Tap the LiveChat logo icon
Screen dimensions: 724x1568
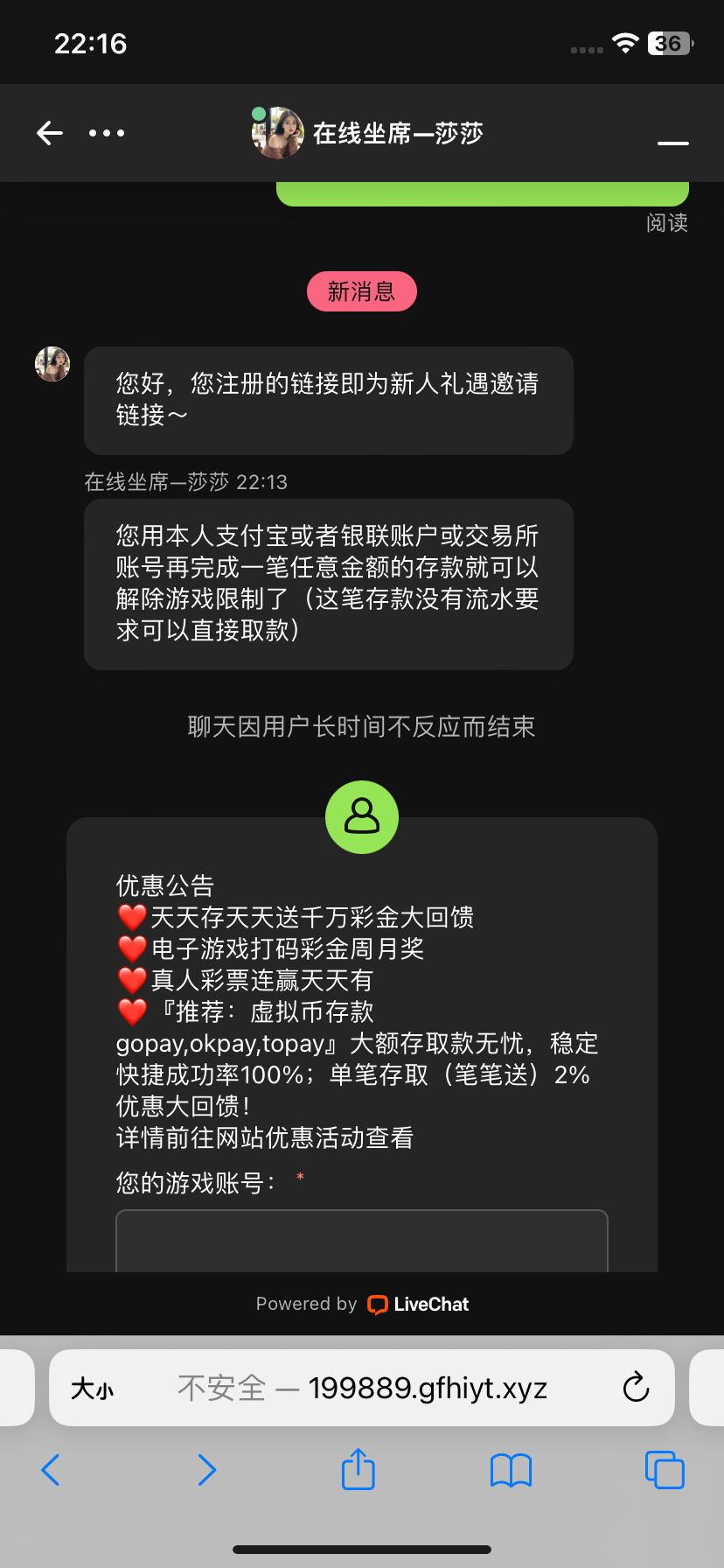click(x=378, y=1304)
